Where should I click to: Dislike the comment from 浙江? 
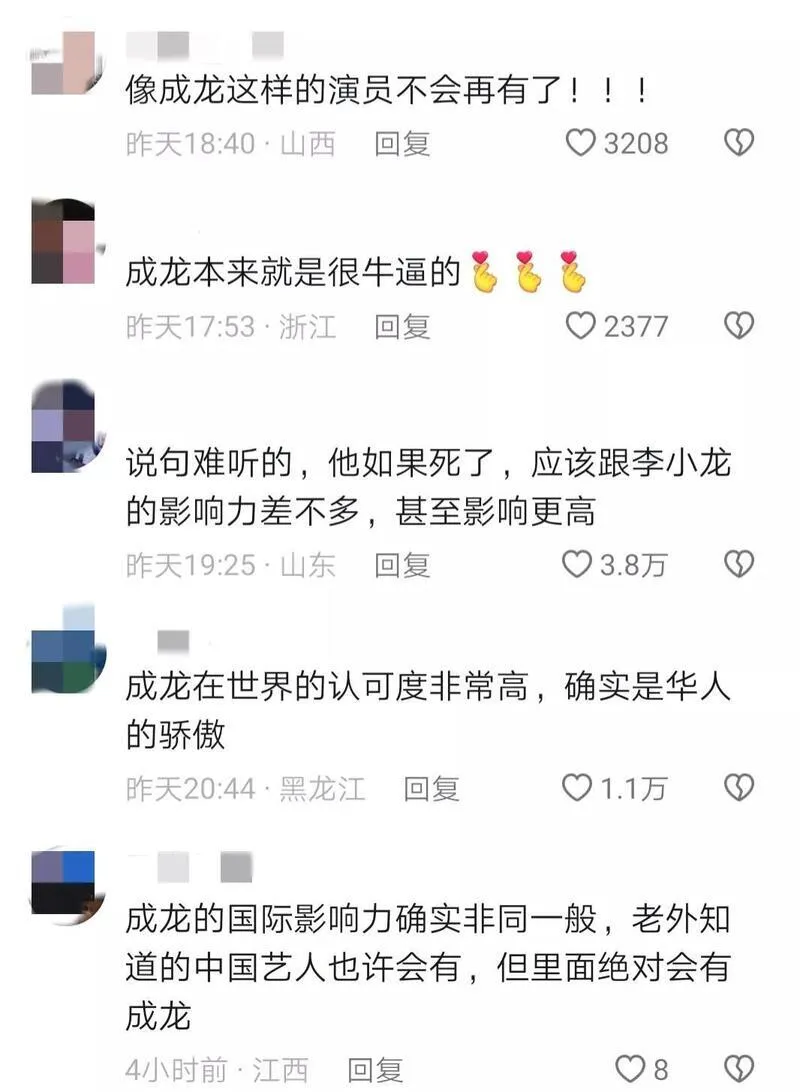coord(738,325)
